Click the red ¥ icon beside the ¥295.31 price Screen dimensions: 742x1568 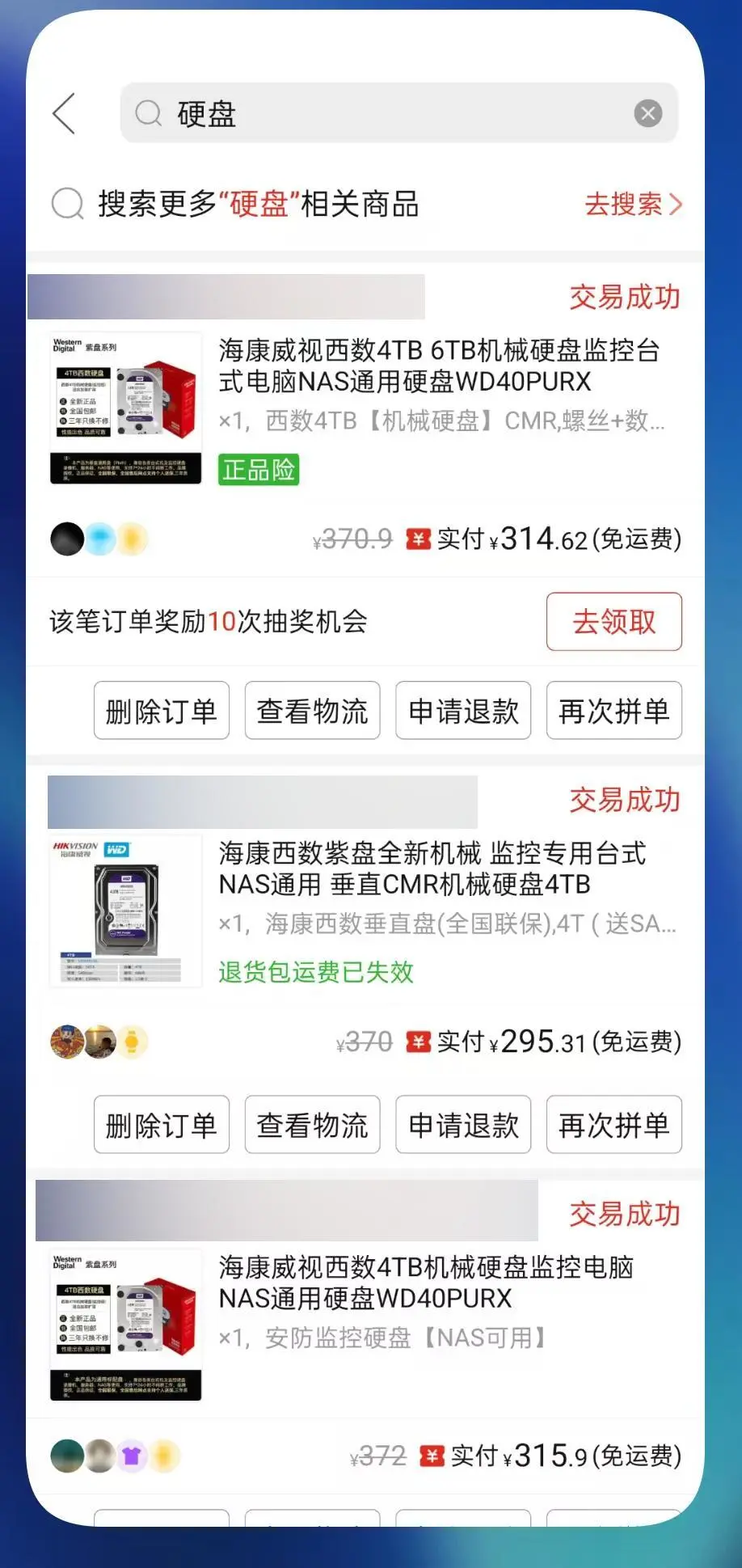[x=417, y=1042]
